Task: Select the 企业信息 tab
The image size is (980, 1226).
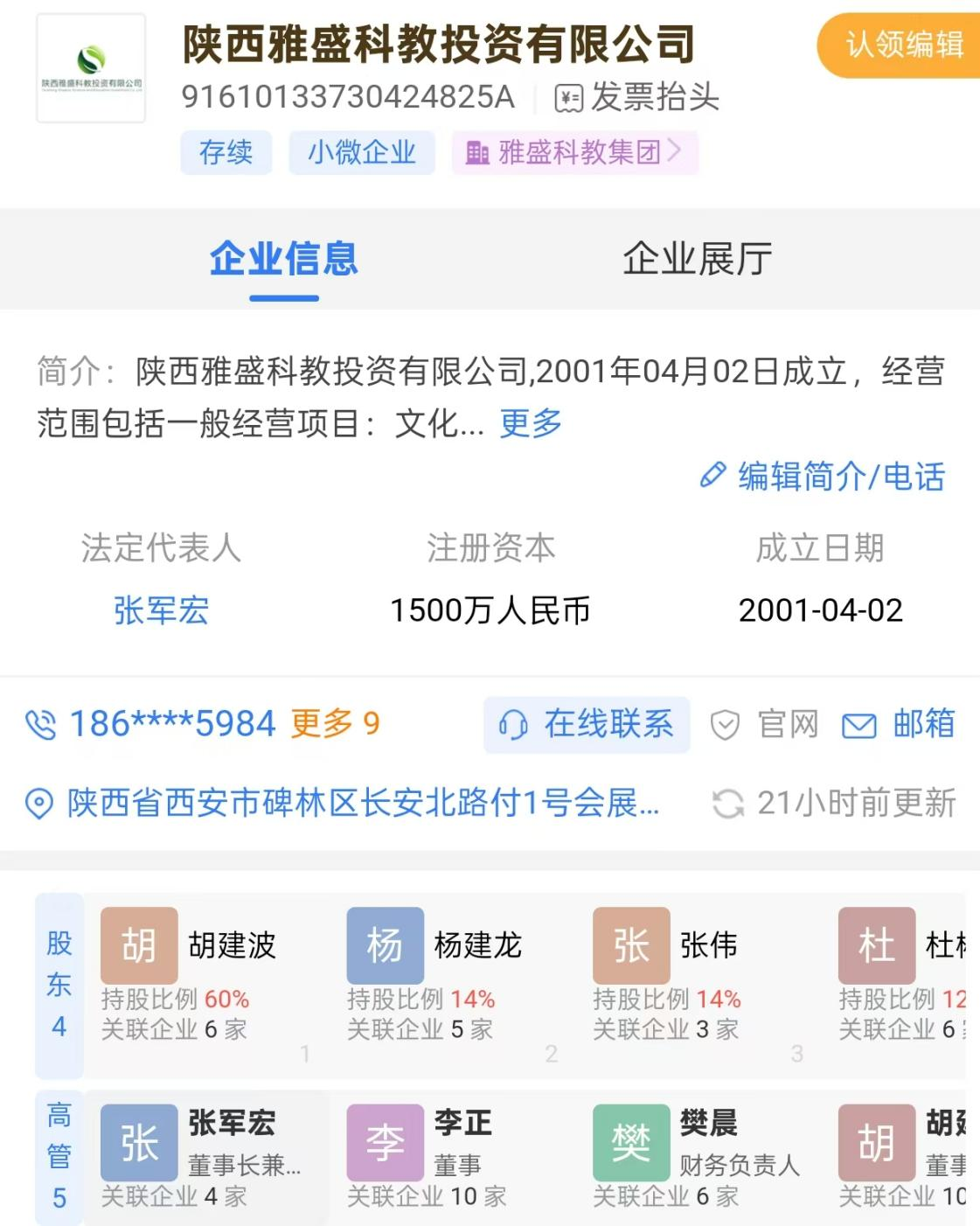Action: click(x=284, y=259)
